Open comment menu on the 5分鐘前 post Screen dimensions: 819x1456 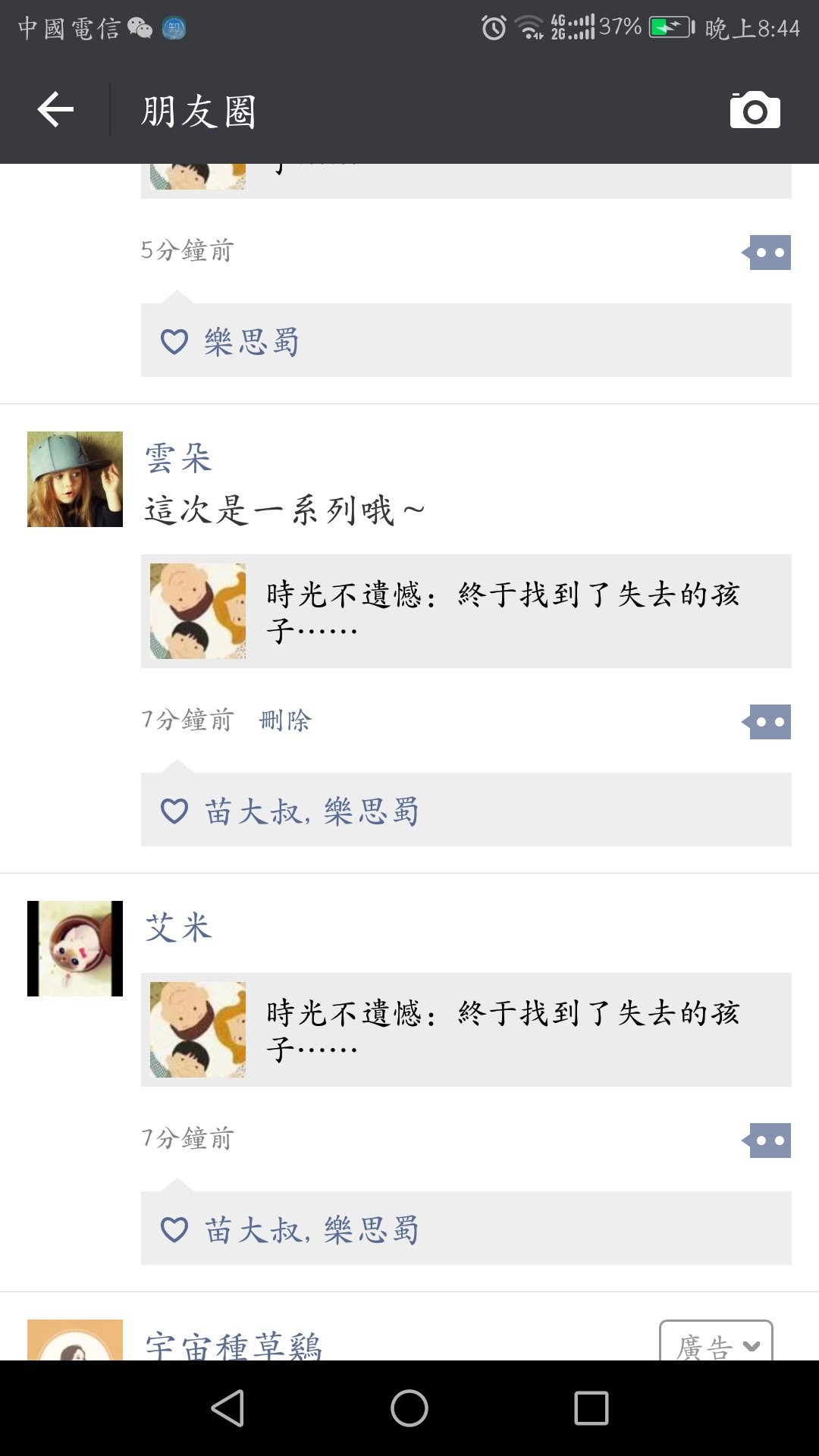click(x=767, y=253)
